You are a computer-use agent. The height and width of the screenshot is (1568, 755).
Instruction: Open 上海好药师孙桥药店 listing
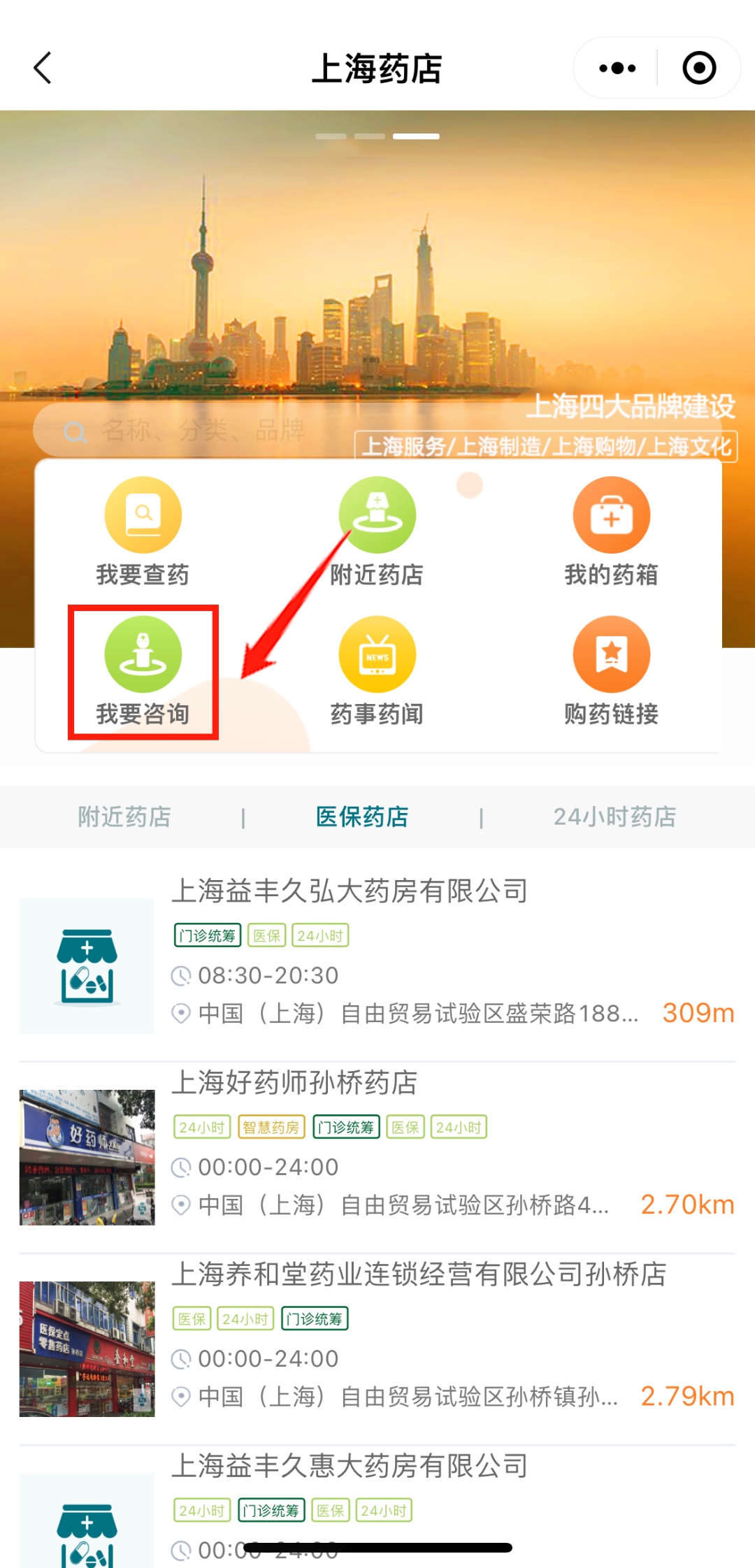click(295, 1083)
